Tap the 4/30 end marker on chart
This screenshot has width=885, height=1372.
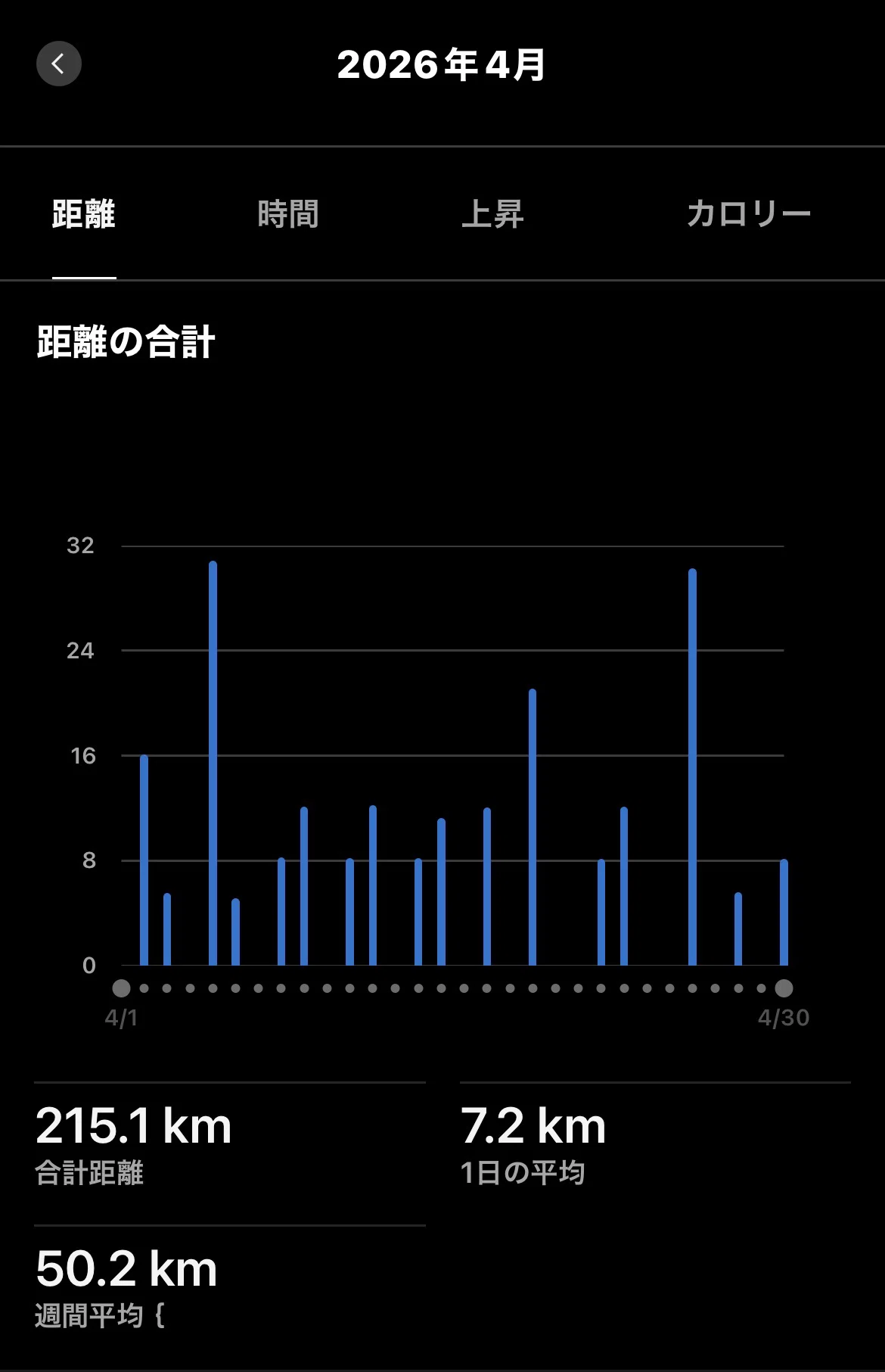tap(784, 988)
